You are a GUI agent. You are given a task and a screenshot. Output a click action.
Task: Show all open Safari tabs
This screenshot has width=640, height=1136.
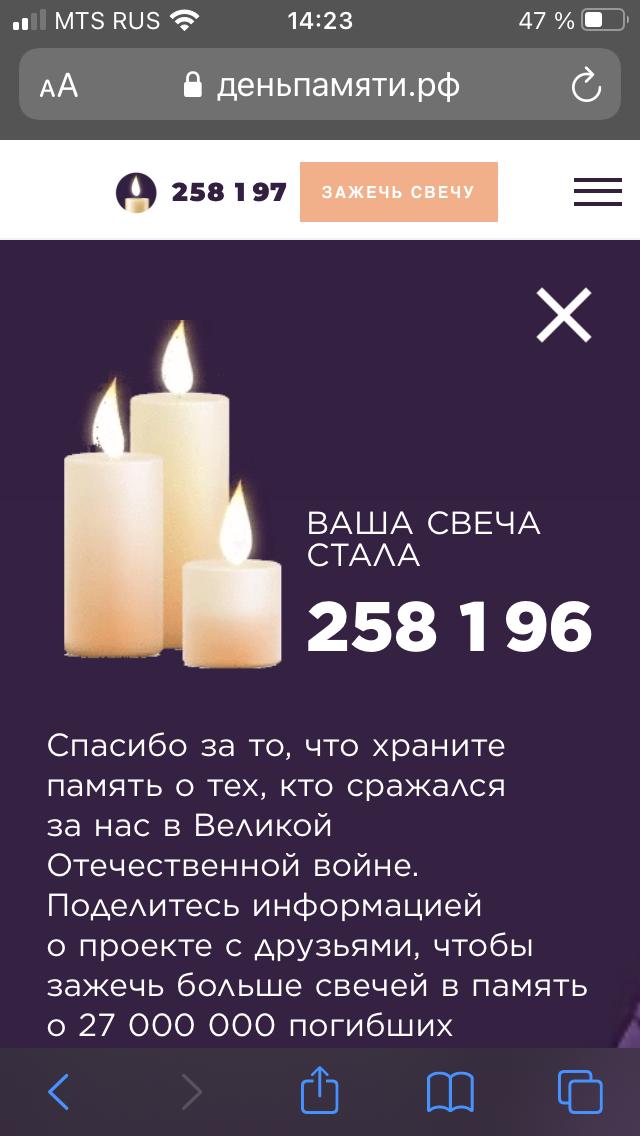579,1091
